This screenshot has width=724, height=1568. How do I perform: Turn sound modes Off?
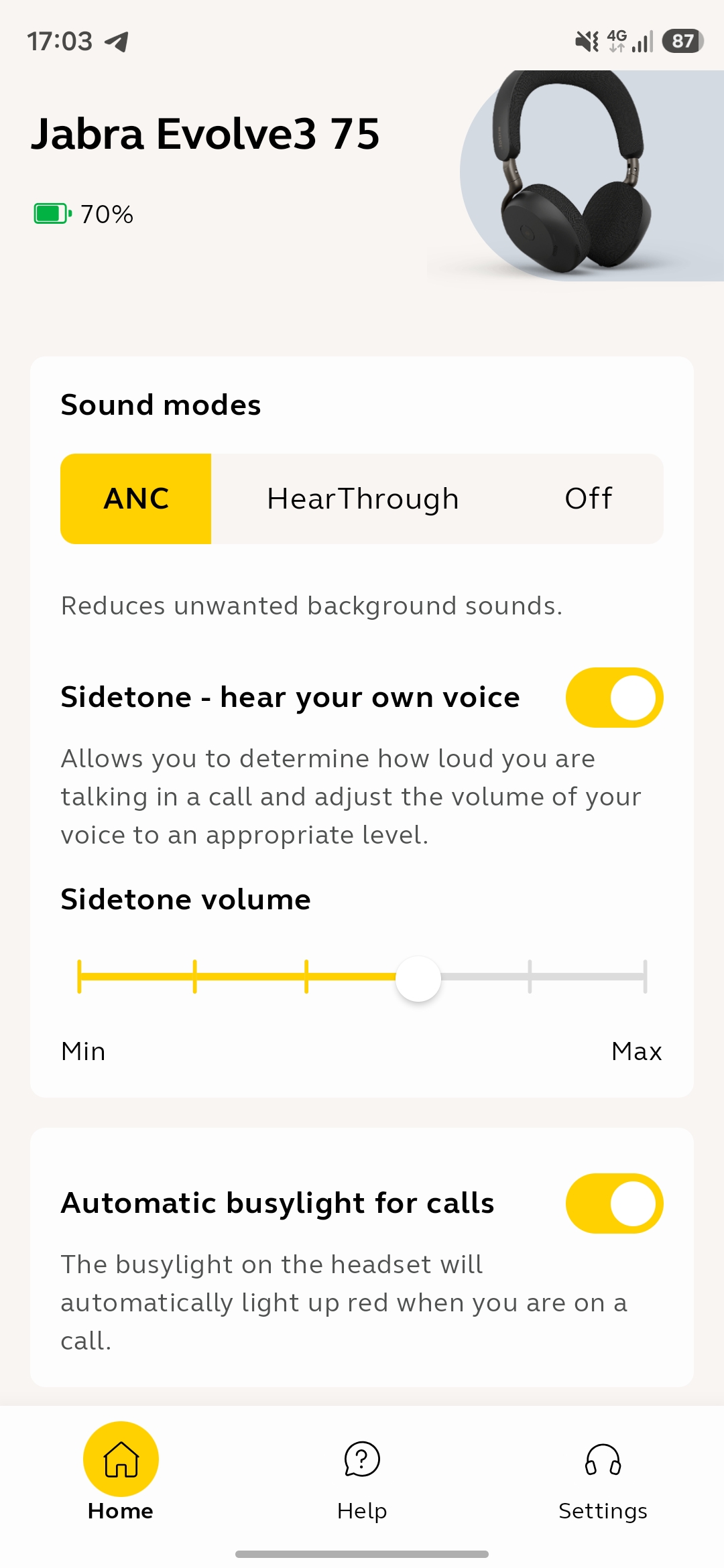(588, 499)
